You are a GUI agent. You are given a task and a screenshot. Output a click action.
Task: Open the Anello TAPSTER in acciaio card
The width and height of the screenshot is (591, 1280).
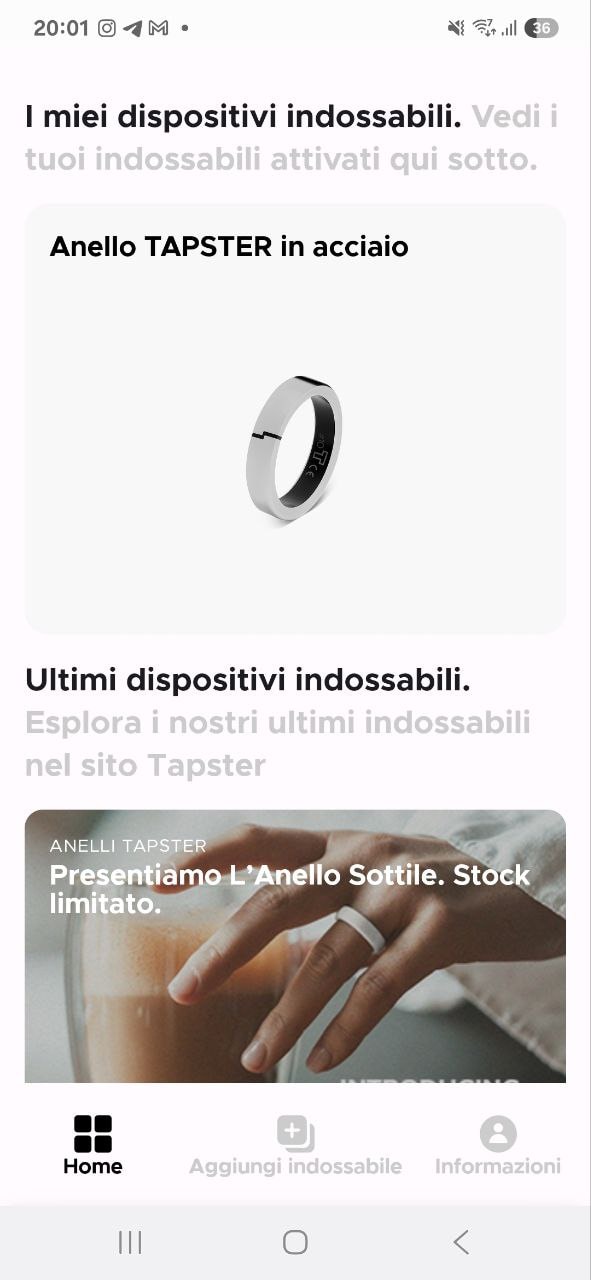[x=295, y=419]
